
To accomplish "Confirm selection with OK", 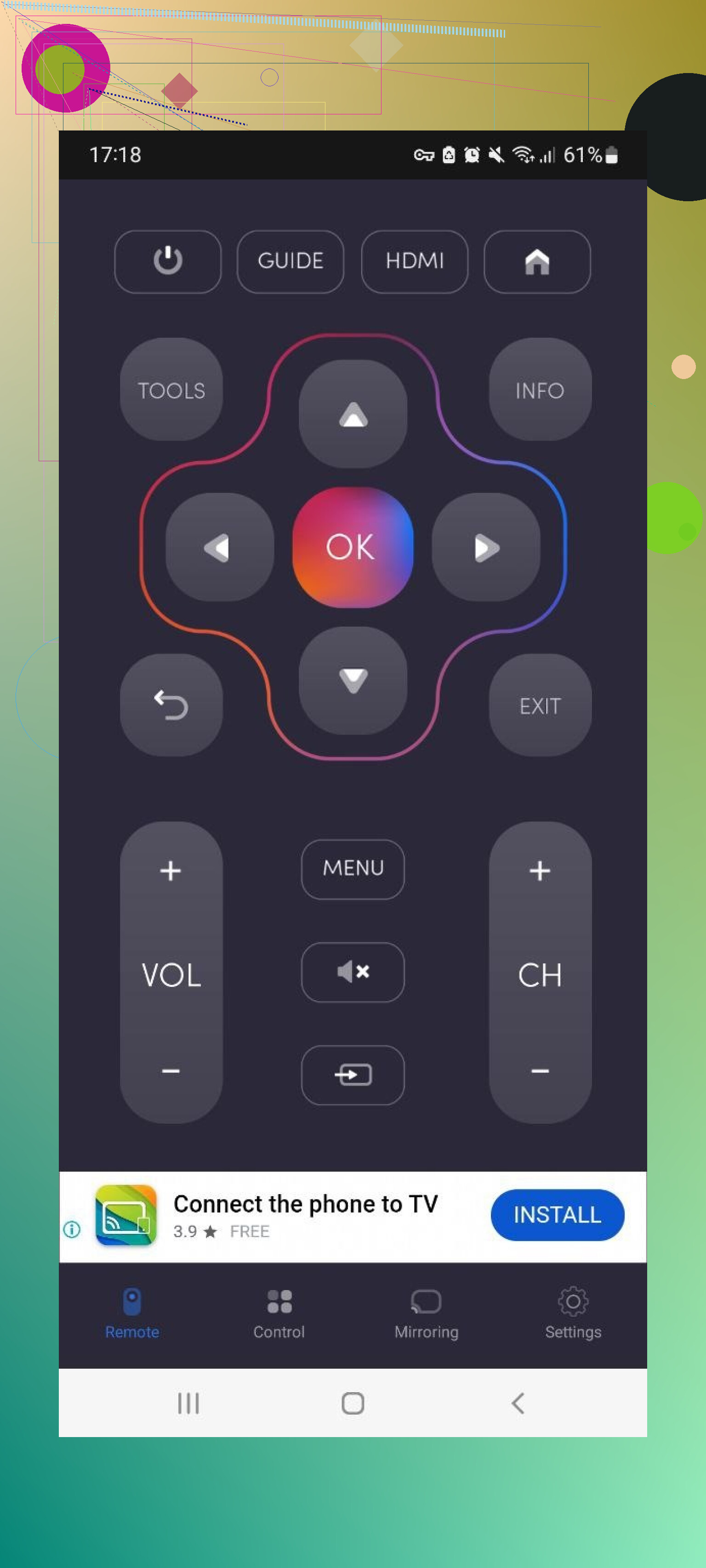I will 352,547.
